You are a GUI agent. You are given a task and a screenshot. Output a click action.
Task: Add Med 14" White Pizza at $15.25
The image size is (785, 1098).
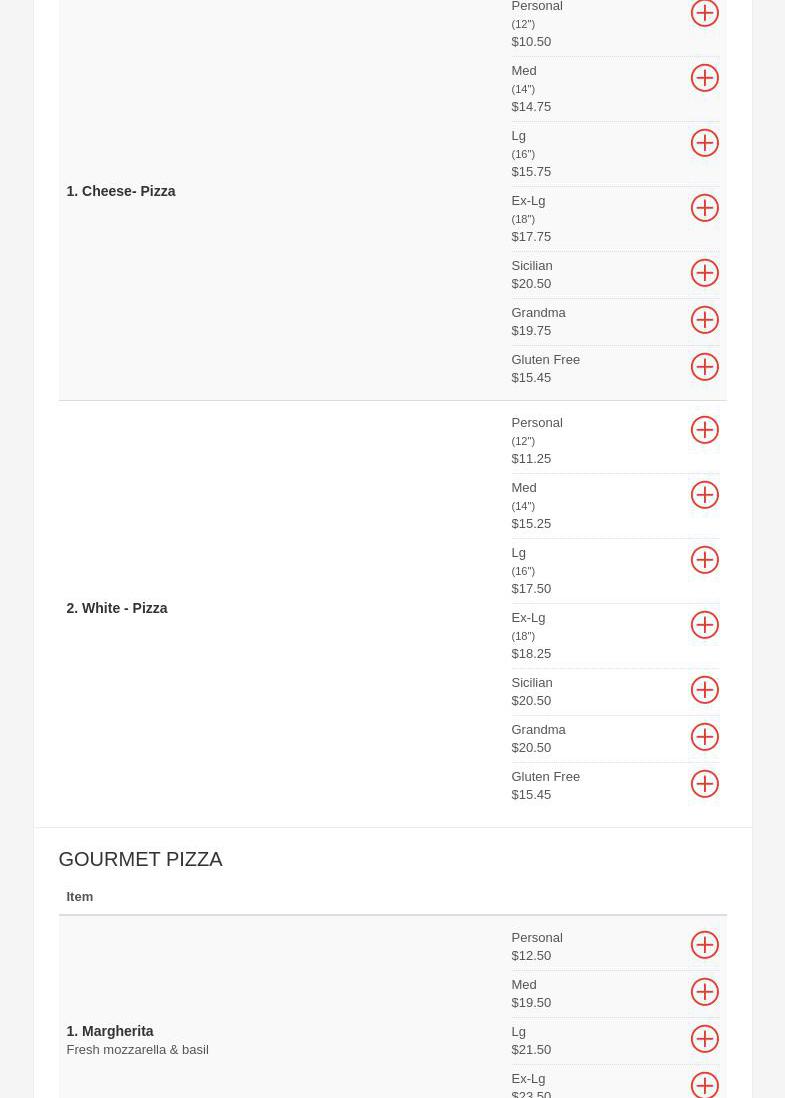[x=704, y=495]
